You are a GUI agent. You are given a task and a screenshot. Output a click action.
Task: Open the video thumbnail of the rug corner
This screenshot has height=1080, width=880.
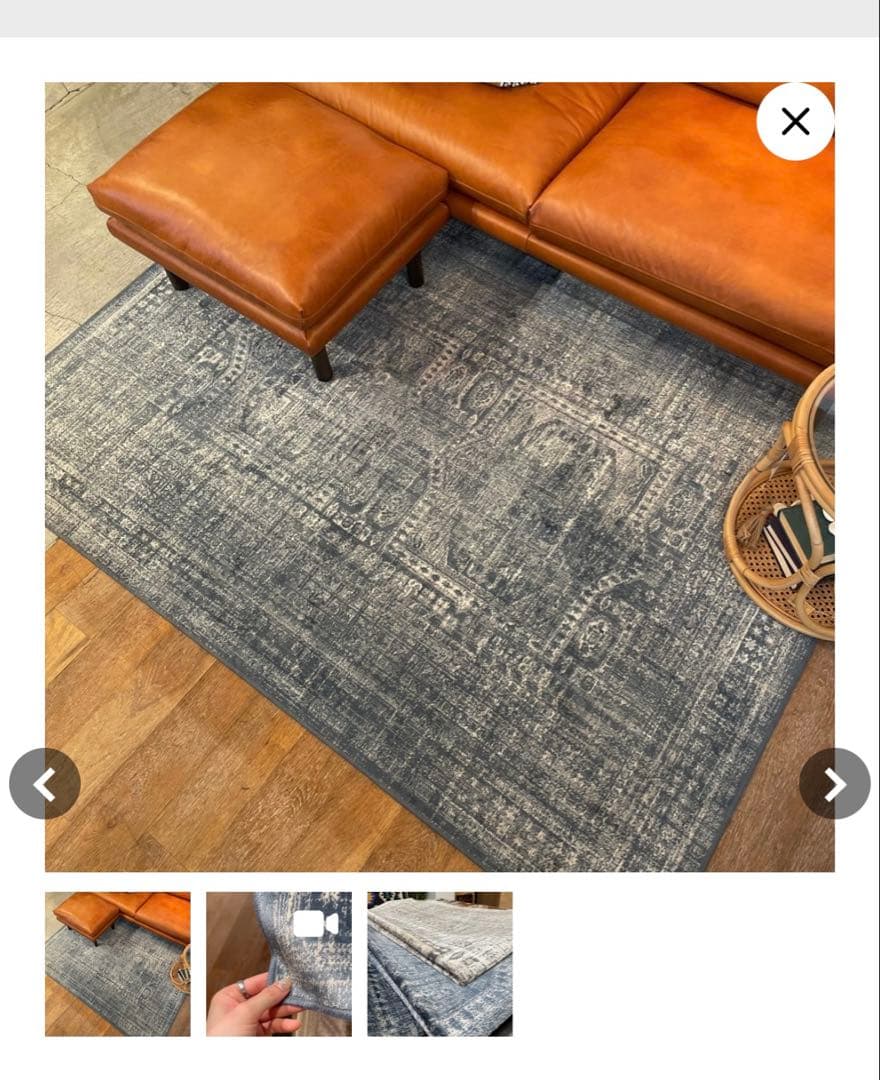point(279,963)
